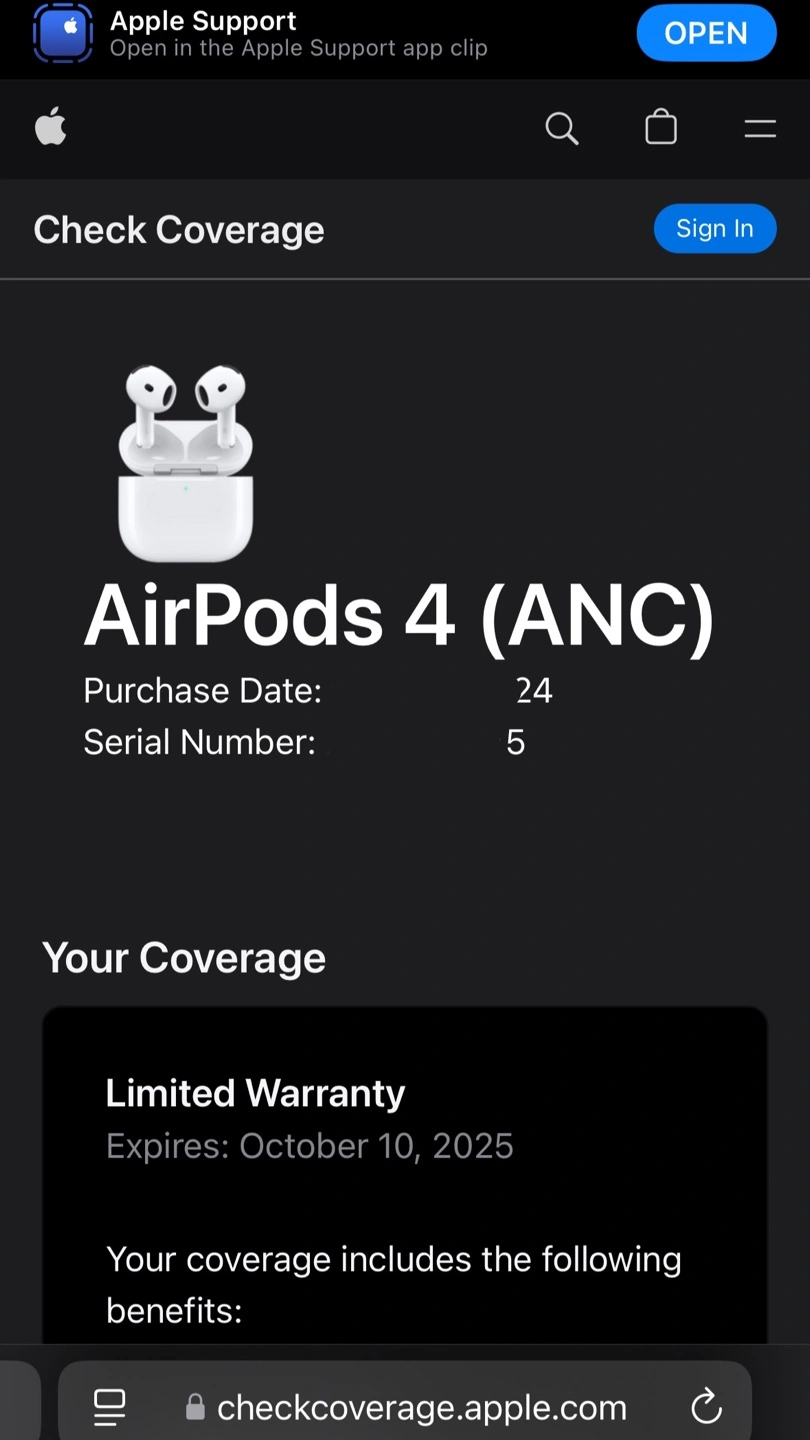
Task: Open Safari page settings menu icon
Action: (x=110, y=1407)
